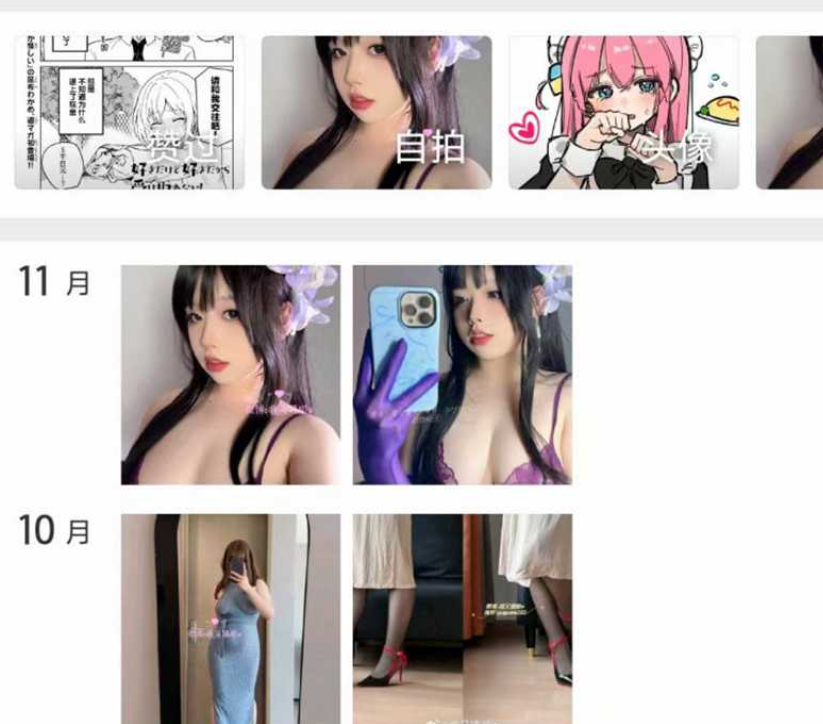
Task: Open the 10月 photo with red heels
Action: point(462,618)
